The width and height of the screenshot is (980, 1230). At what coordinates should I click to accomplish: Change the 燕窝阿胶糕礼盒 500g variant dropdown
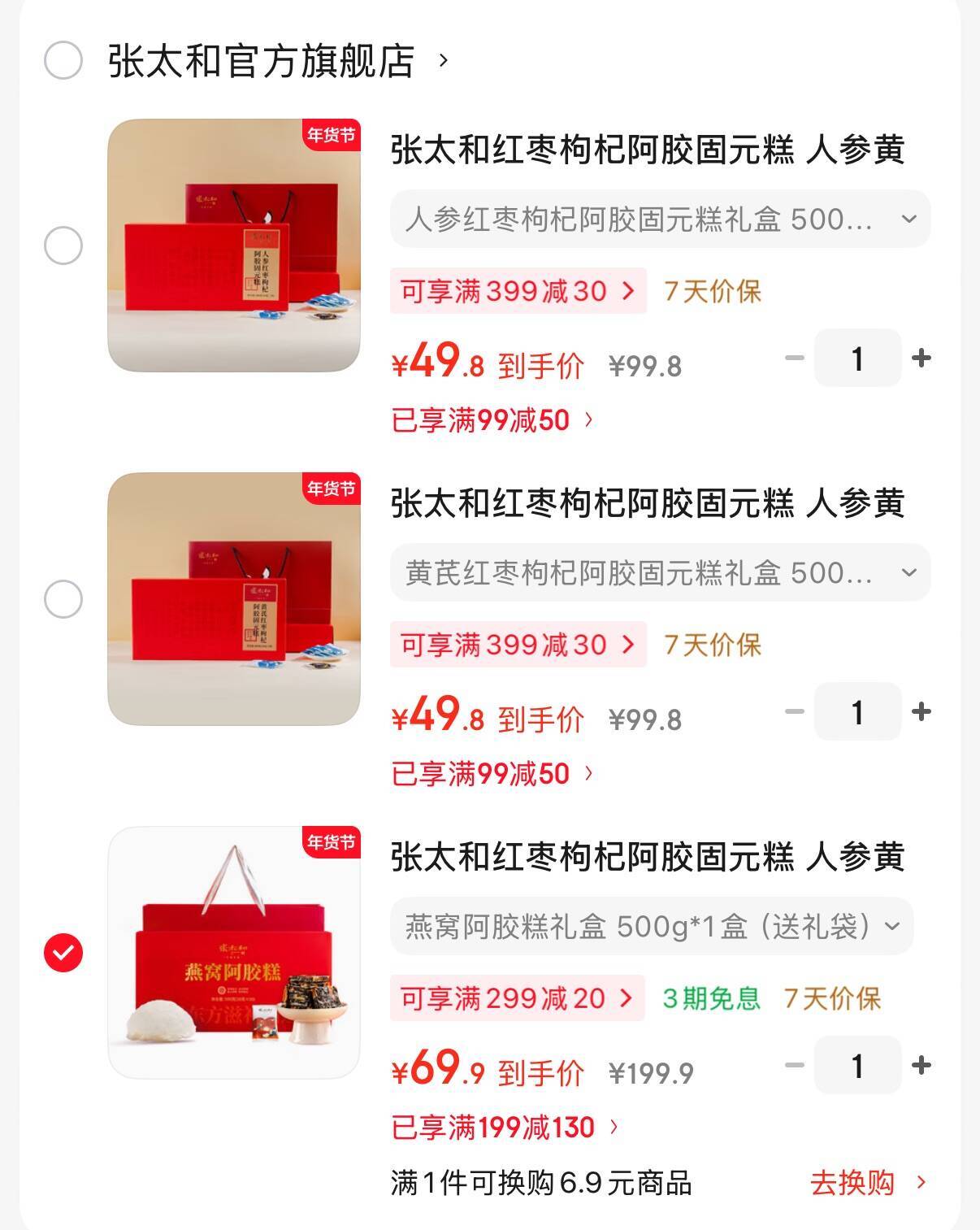[652, 927]
